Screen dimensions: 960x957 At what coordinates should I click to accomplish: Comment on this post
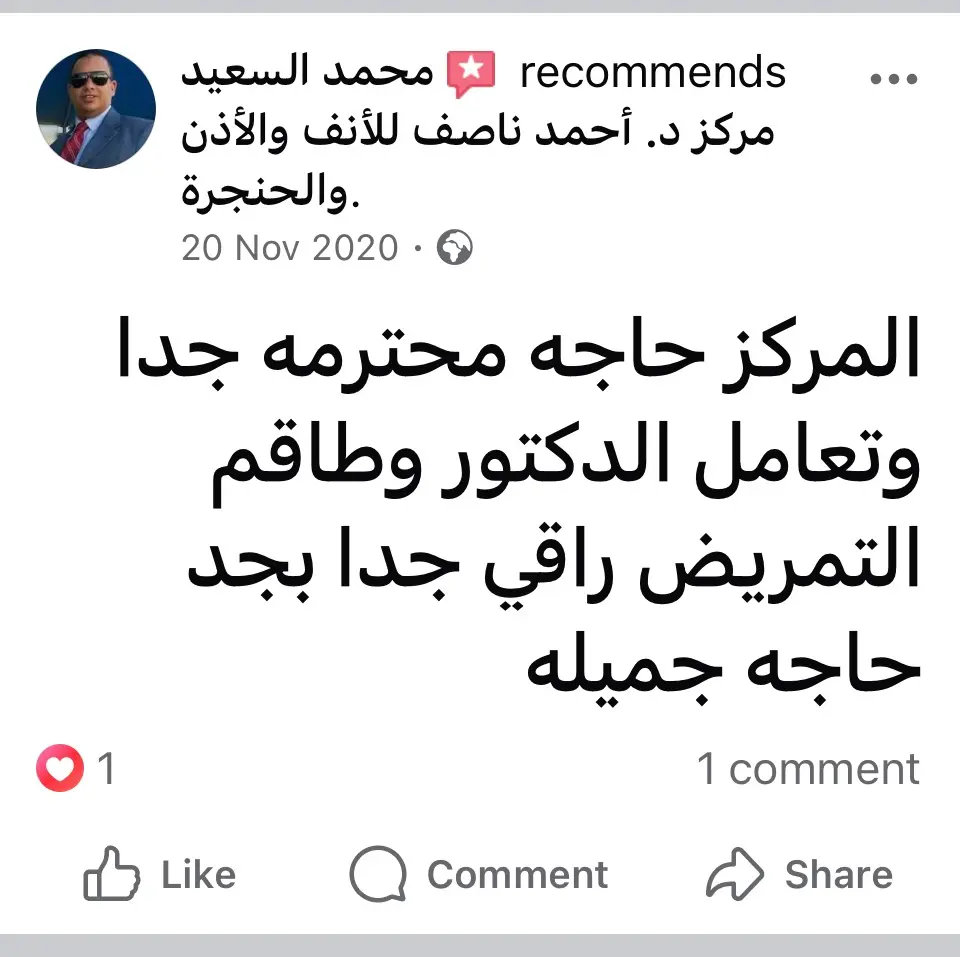click(x=479, y=874)
